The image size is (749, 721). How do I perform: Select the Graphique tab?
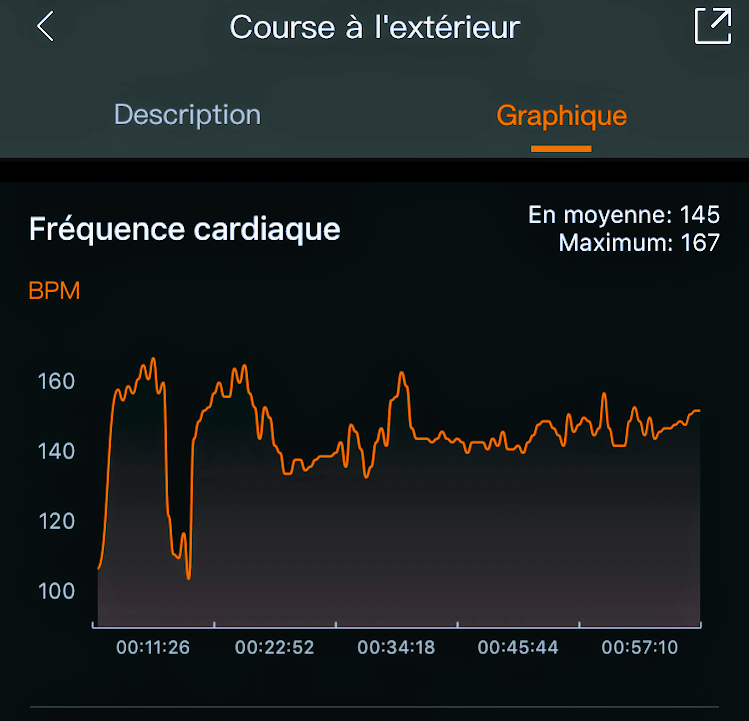pyautogui.click(x=561, y=116)
